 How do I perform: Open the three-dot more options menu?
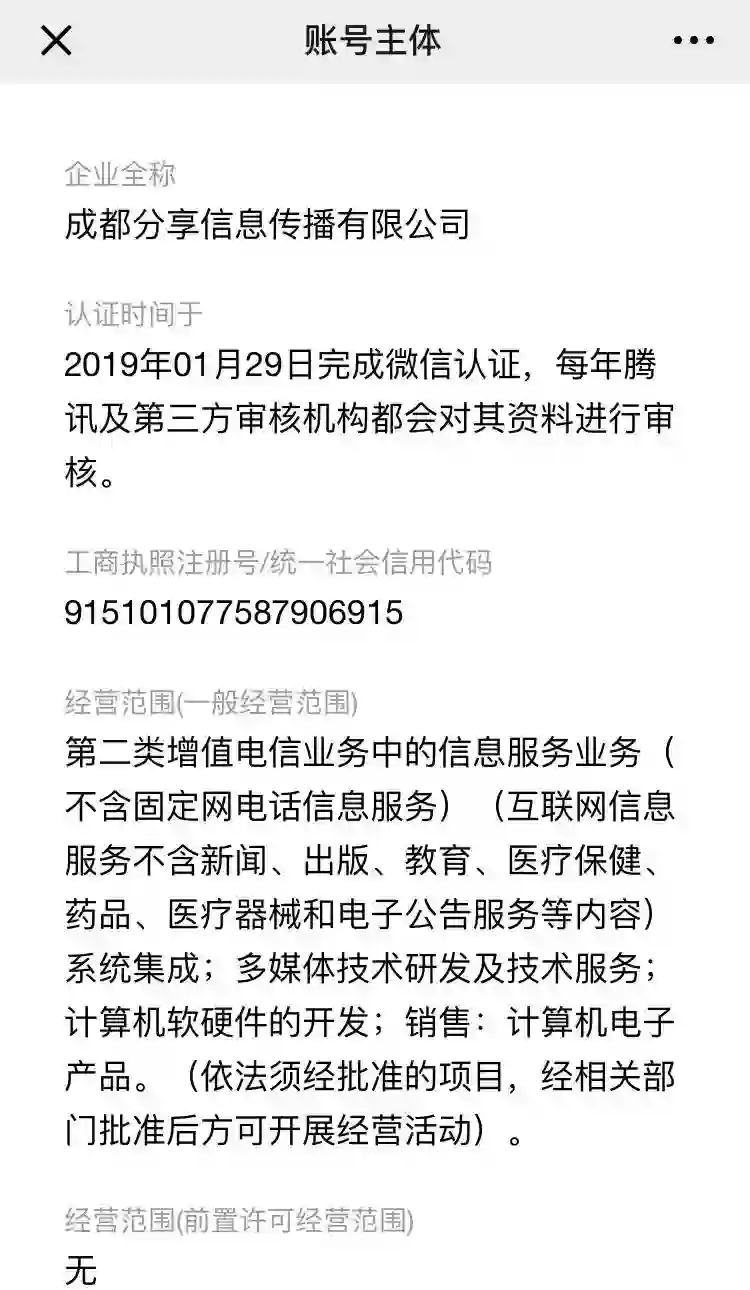(x=693, y=41)
